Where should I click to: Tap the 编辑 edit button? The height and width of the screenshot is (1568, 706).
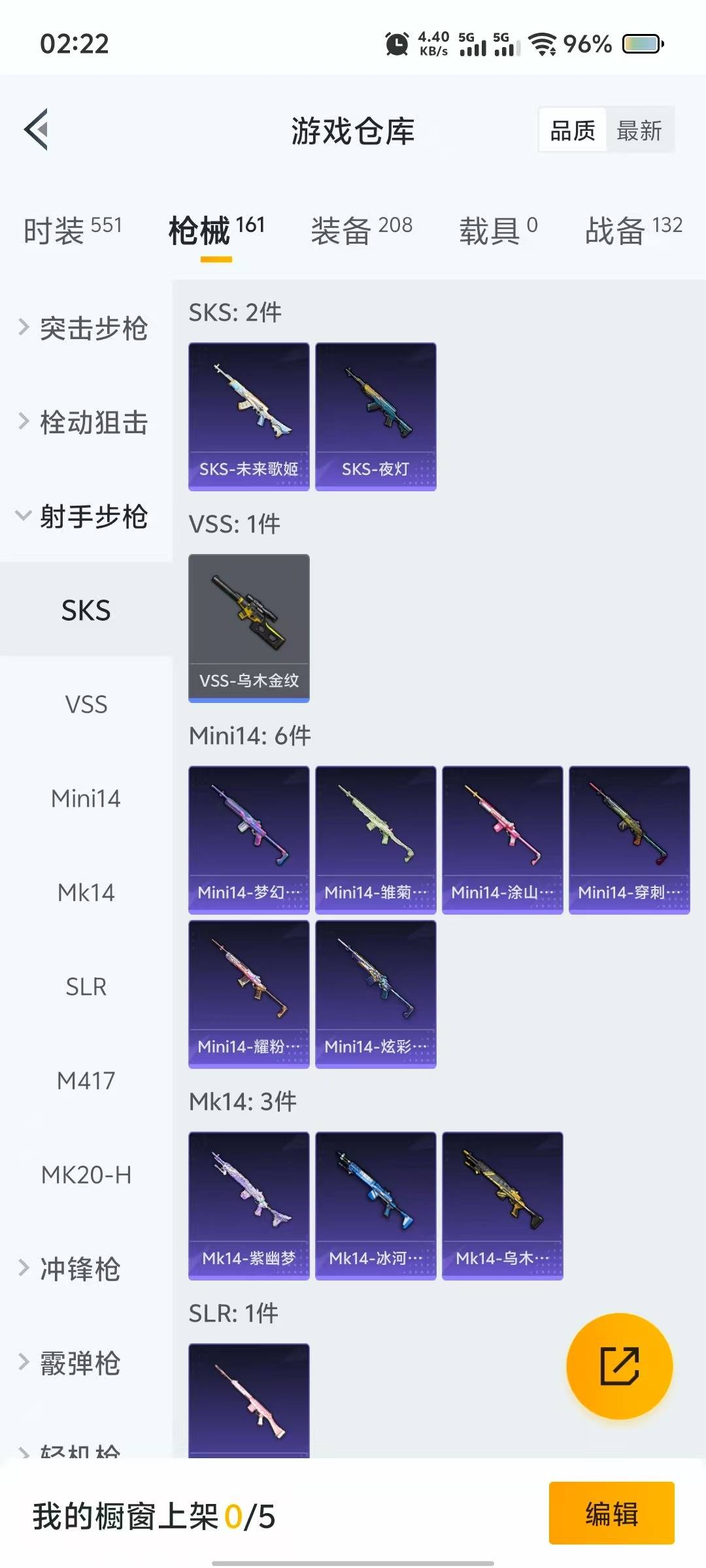(611, 1513)
